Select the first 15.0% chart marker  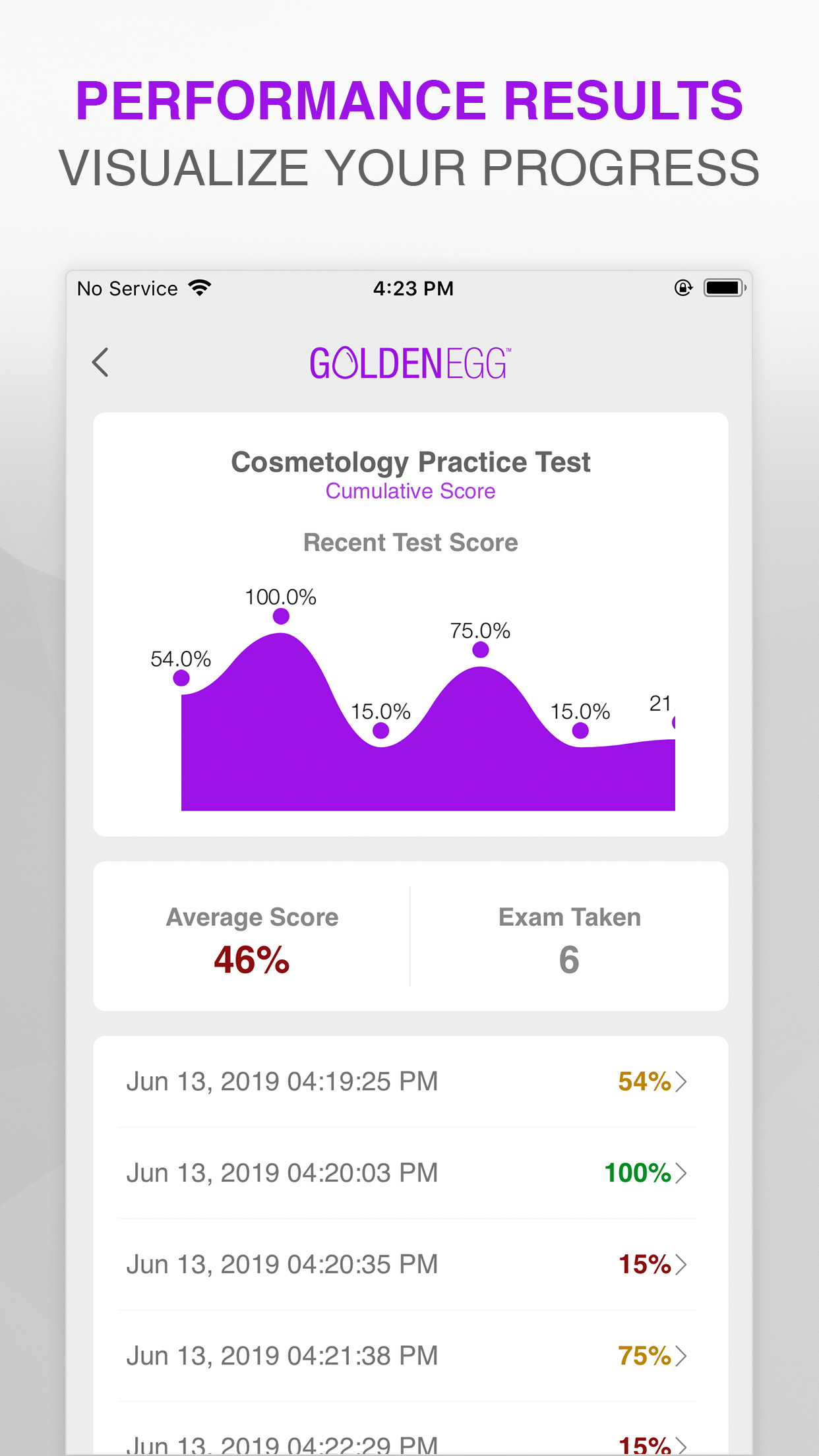[x=380, y=731]
